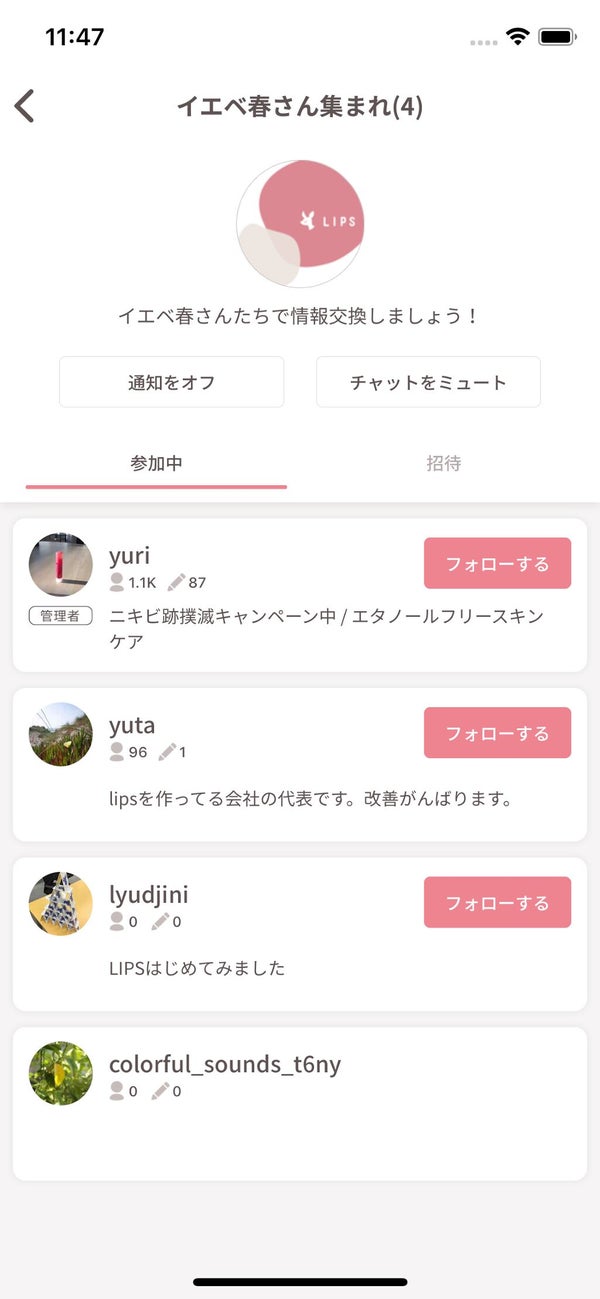This screenshot has height=1299, width=600.
Task: Go back using the top-left arrow
Action: (25, 106)
